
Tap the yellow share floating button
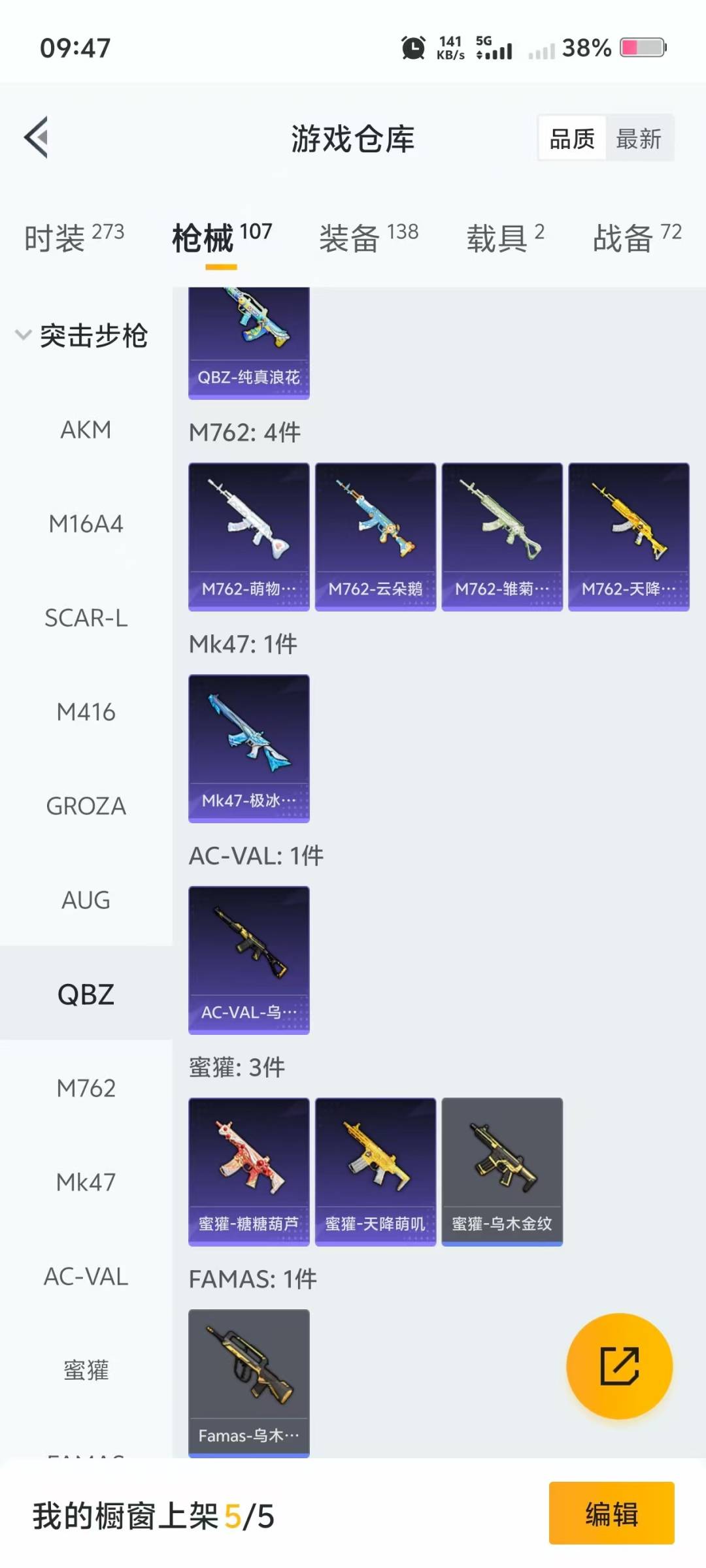point(619,1365)
